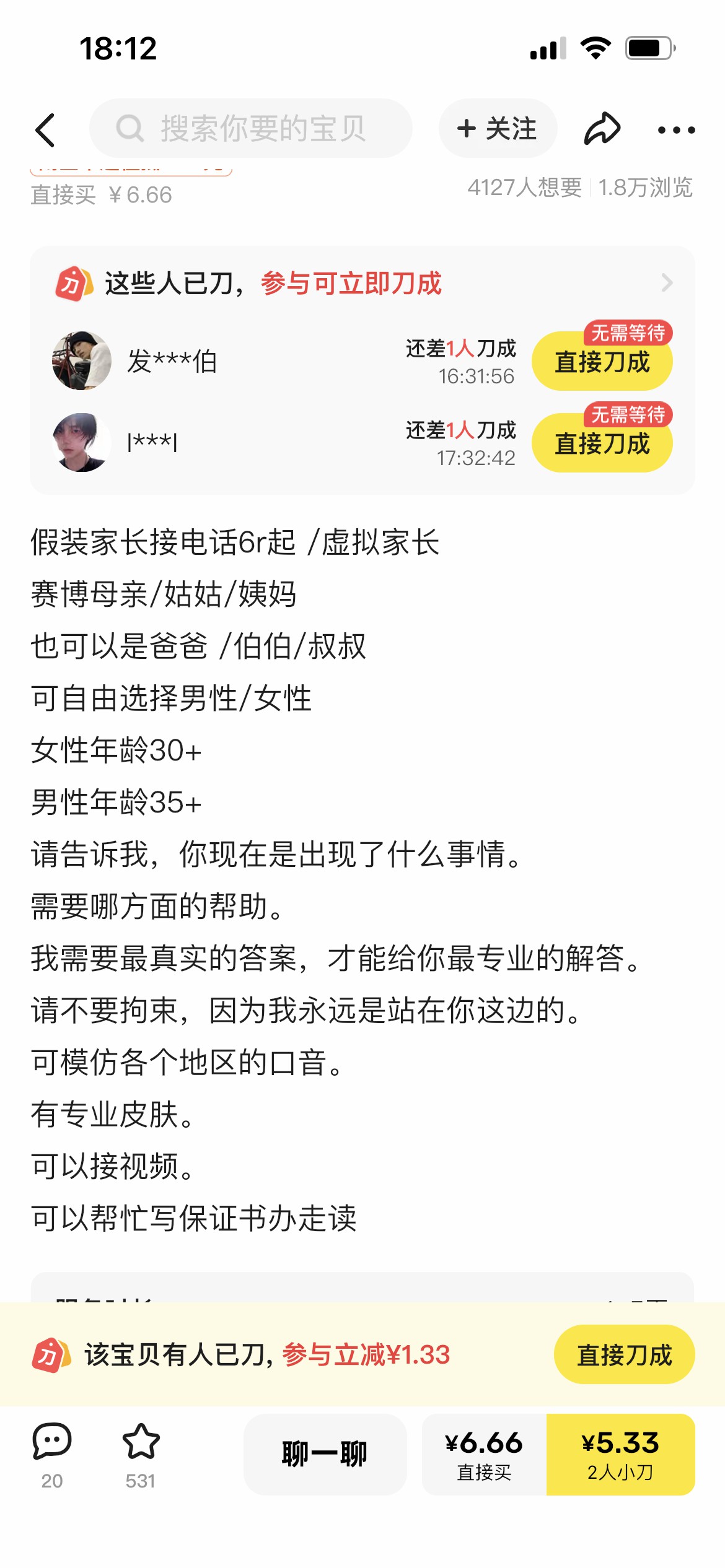Screen dimensions: 725x1568
Task: Start a 2人小刀 deal at ¥5.33
Action: click(620, 1454)
